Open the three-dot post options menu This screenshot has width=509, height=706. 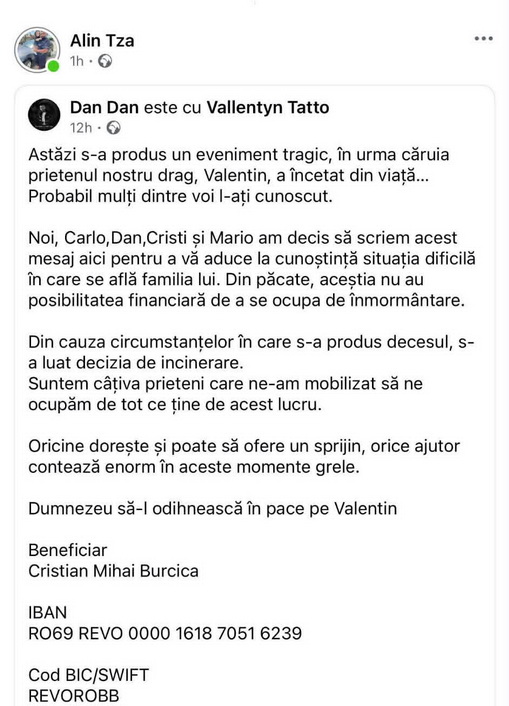pos(483,39)
